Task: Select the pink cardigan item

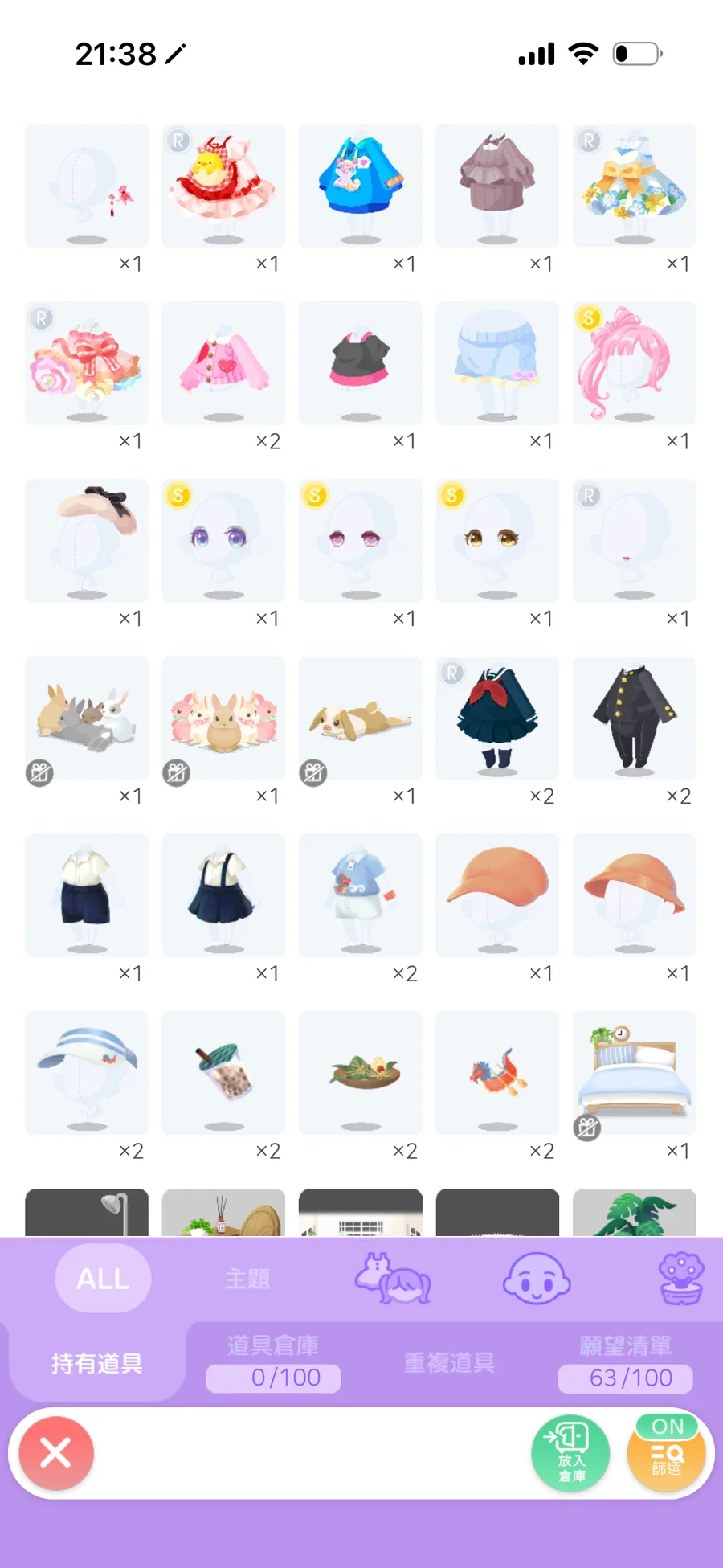Action: [223, 362]
